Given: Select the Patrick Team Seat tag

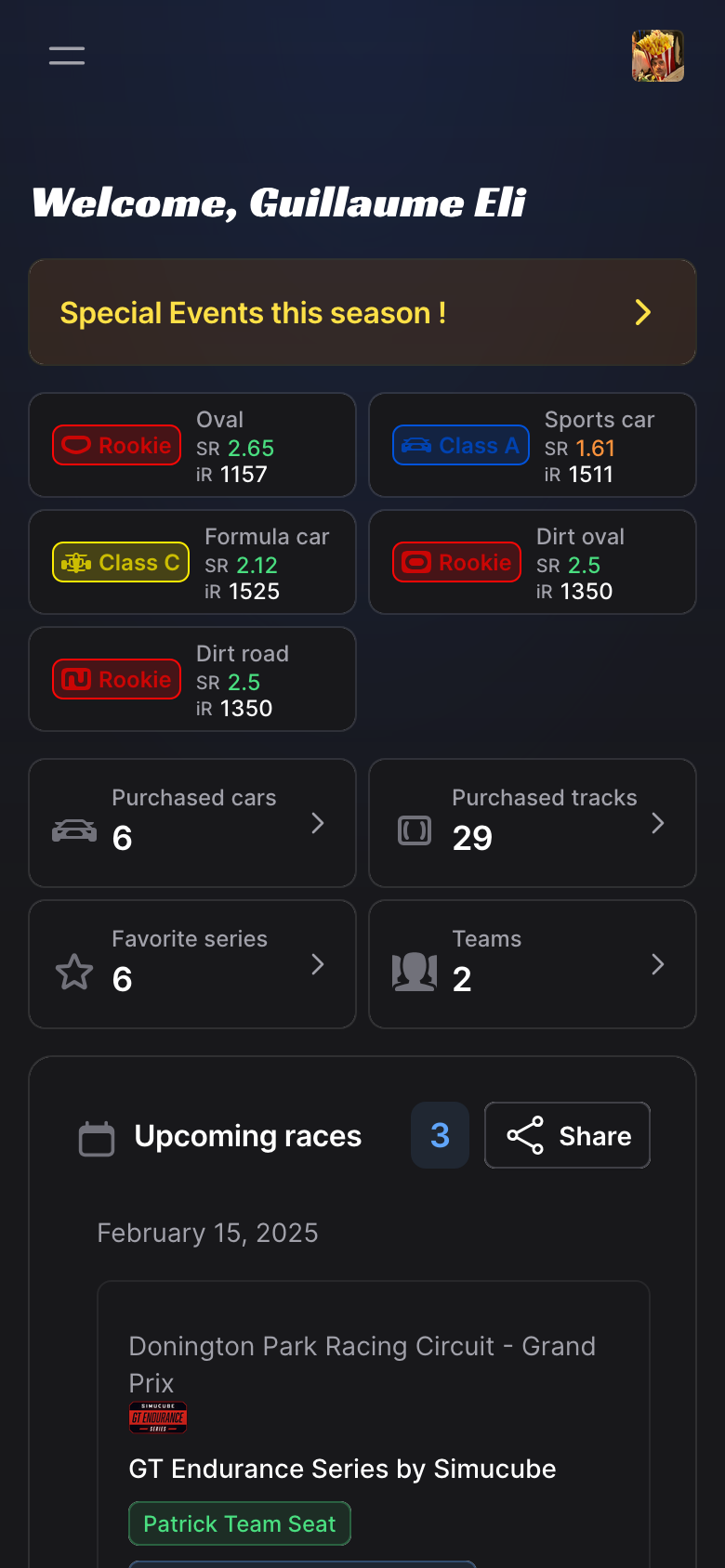Looking at the screenshot, I should (x=239, y=1523).
